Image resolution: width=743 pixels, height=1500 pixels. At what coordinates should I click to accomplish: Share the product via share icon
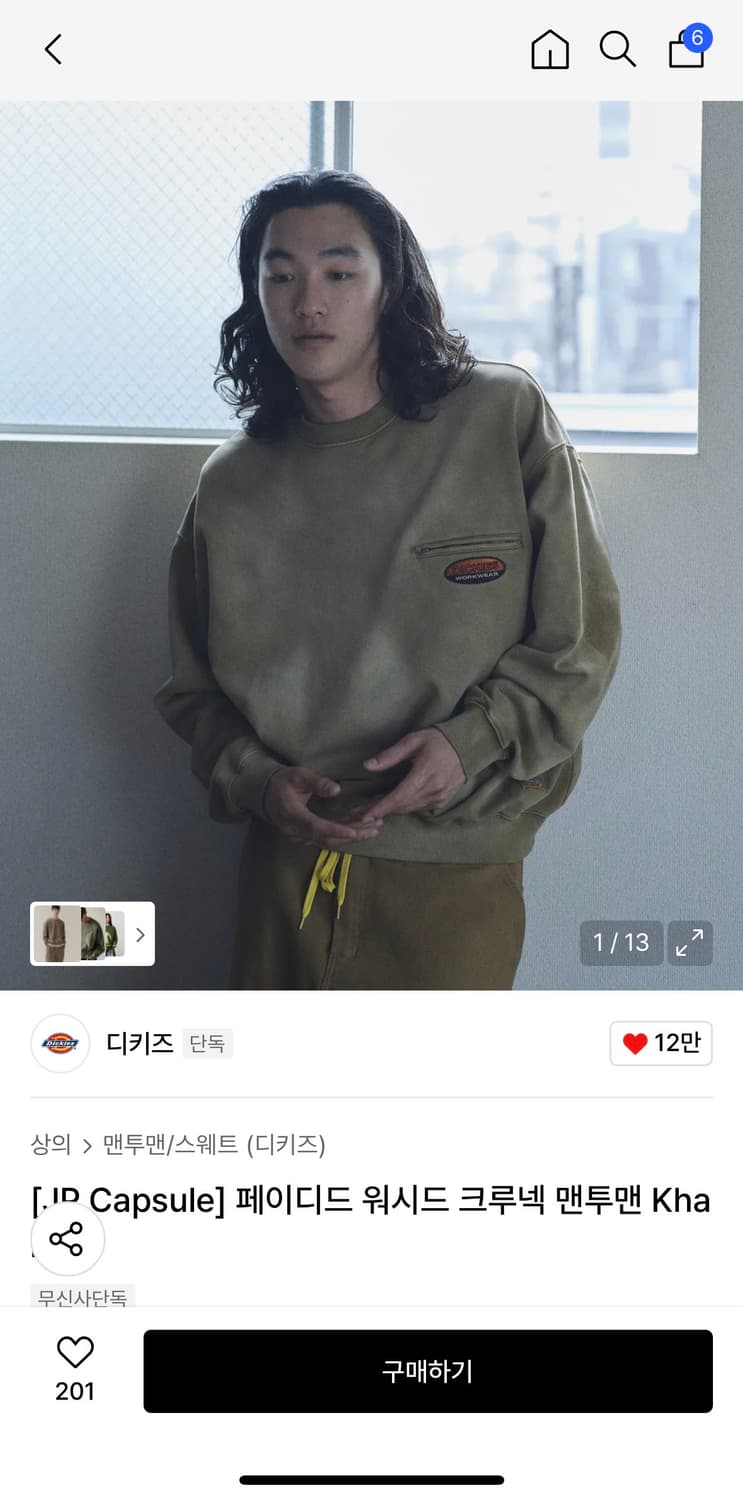point(67,1238)
